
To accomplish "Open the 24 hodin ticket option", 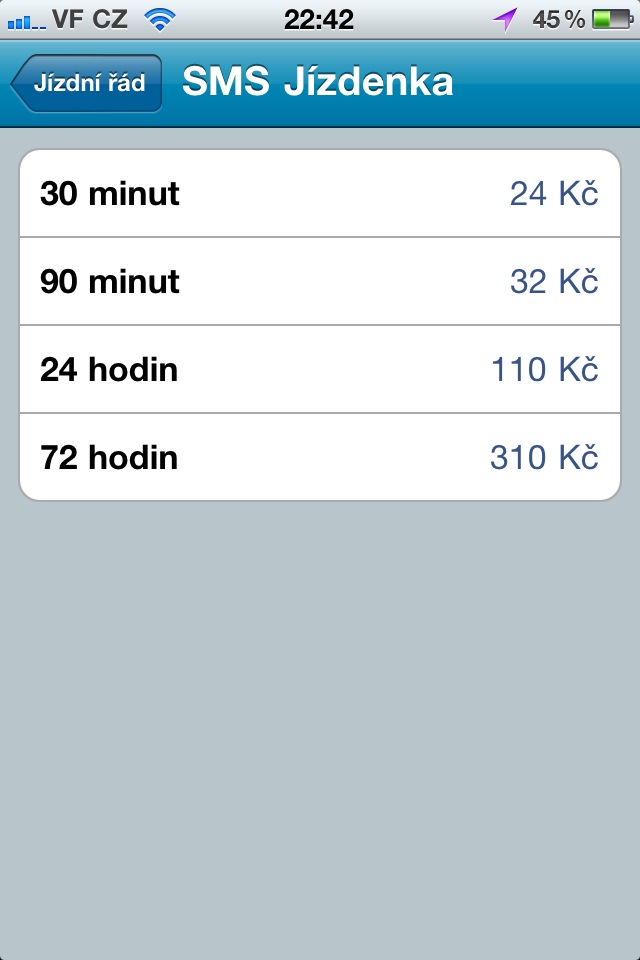I will 320,370.
